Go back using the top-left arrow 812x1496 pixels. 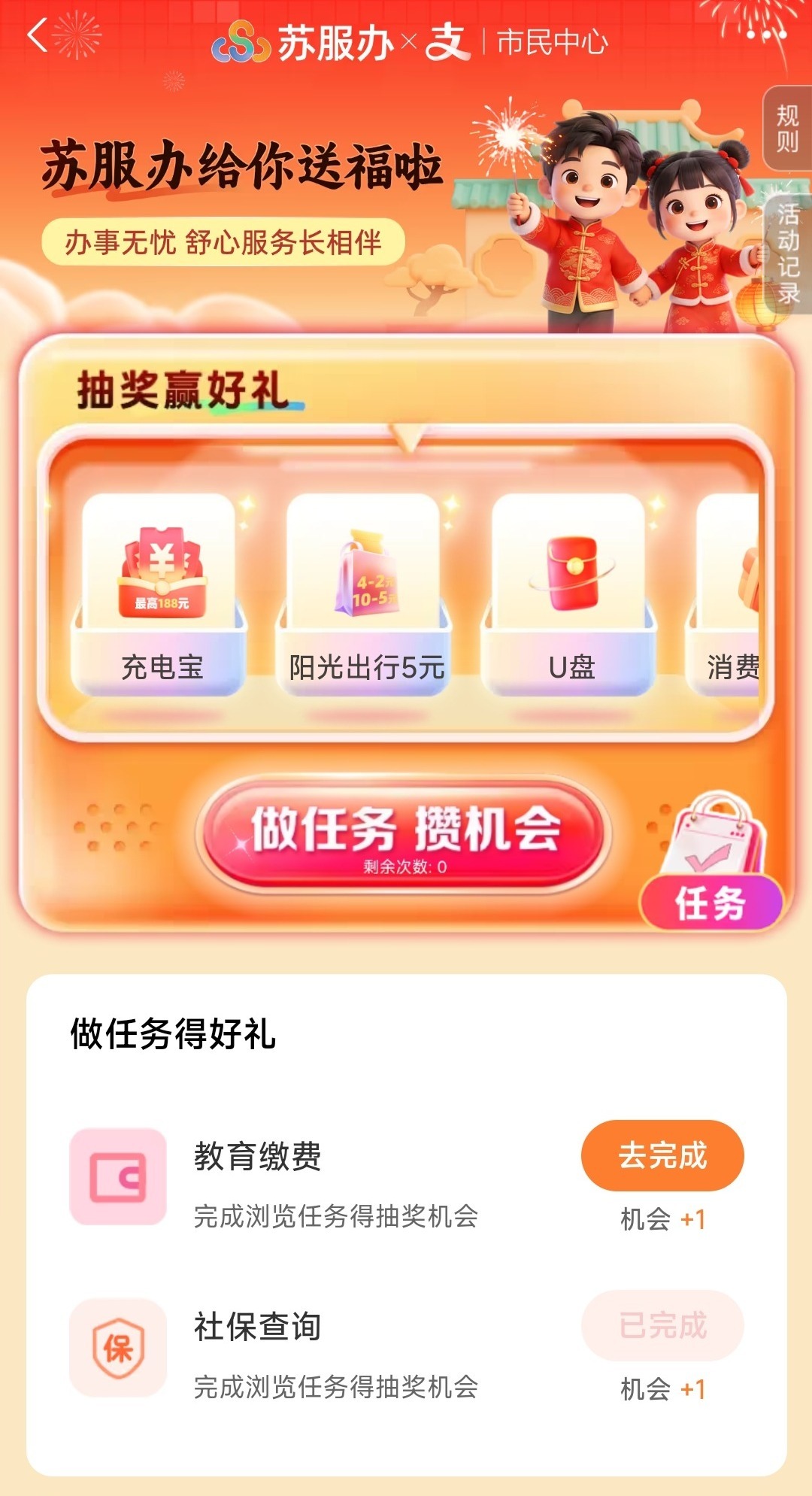tap(38, 35)
